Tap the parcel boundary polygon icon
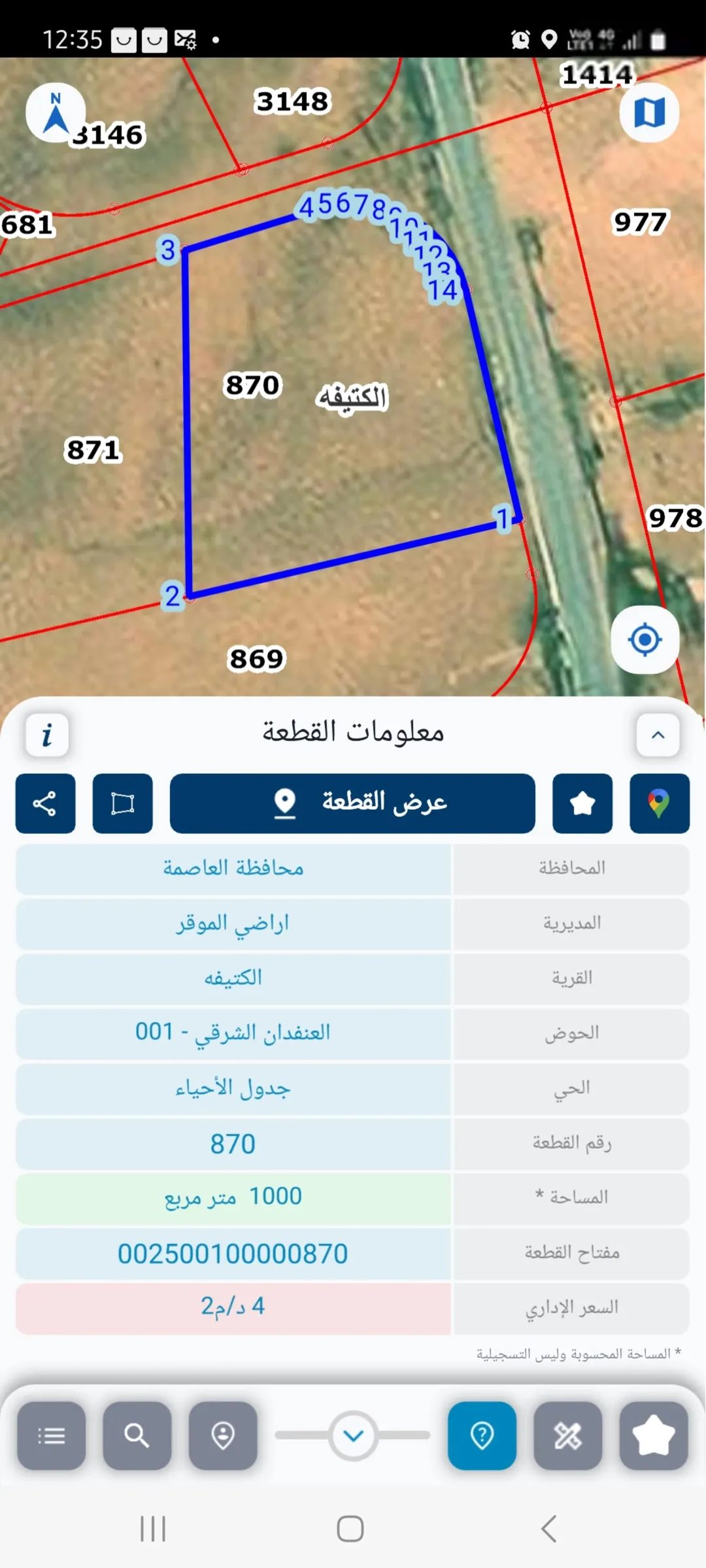This screenshot has height=1568, width=706. point(122,803)
